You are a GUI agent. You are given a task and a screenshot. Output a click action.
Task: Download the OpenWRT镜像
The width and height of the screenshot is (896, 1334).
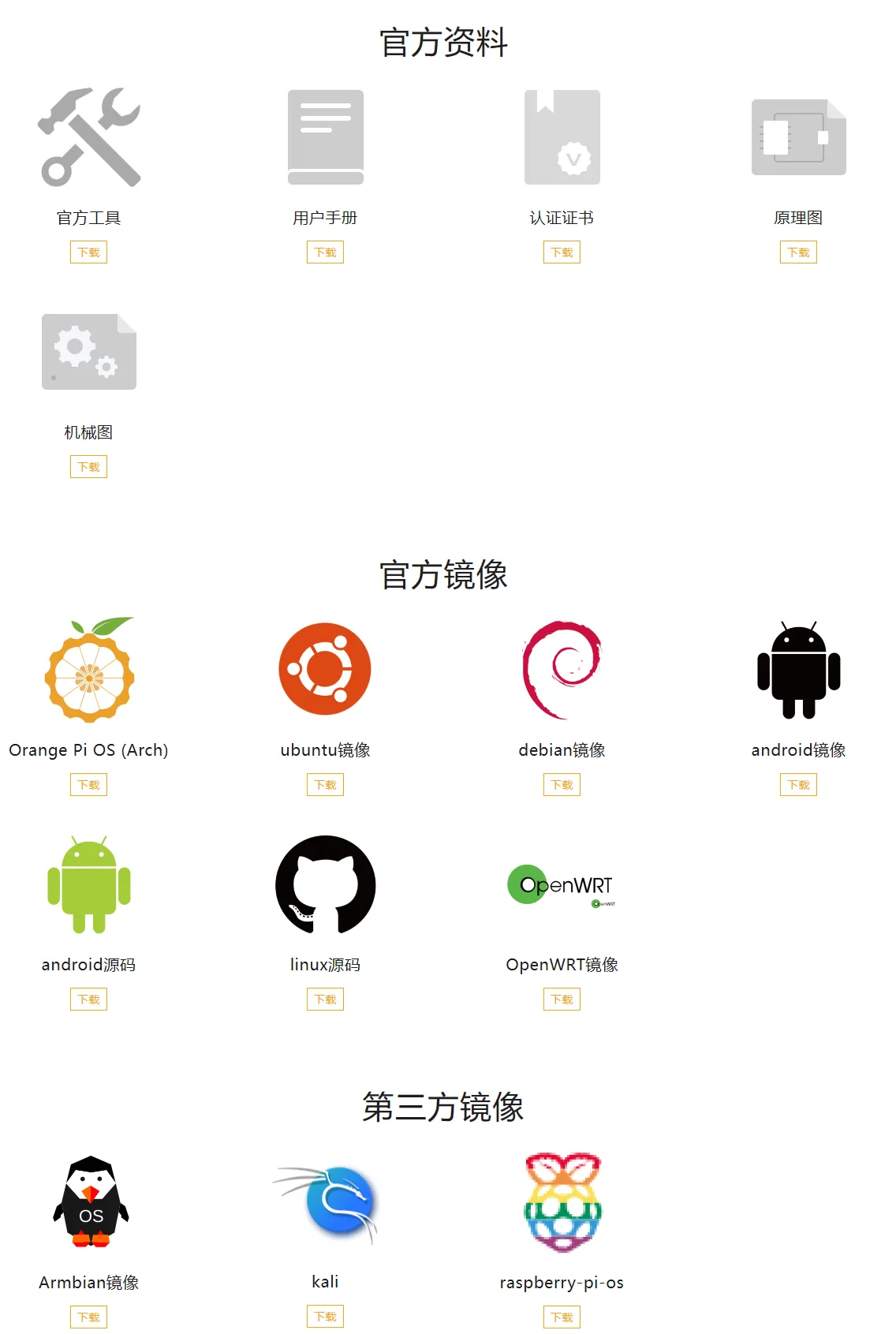pyautogui.click(x=562, y=1000)
